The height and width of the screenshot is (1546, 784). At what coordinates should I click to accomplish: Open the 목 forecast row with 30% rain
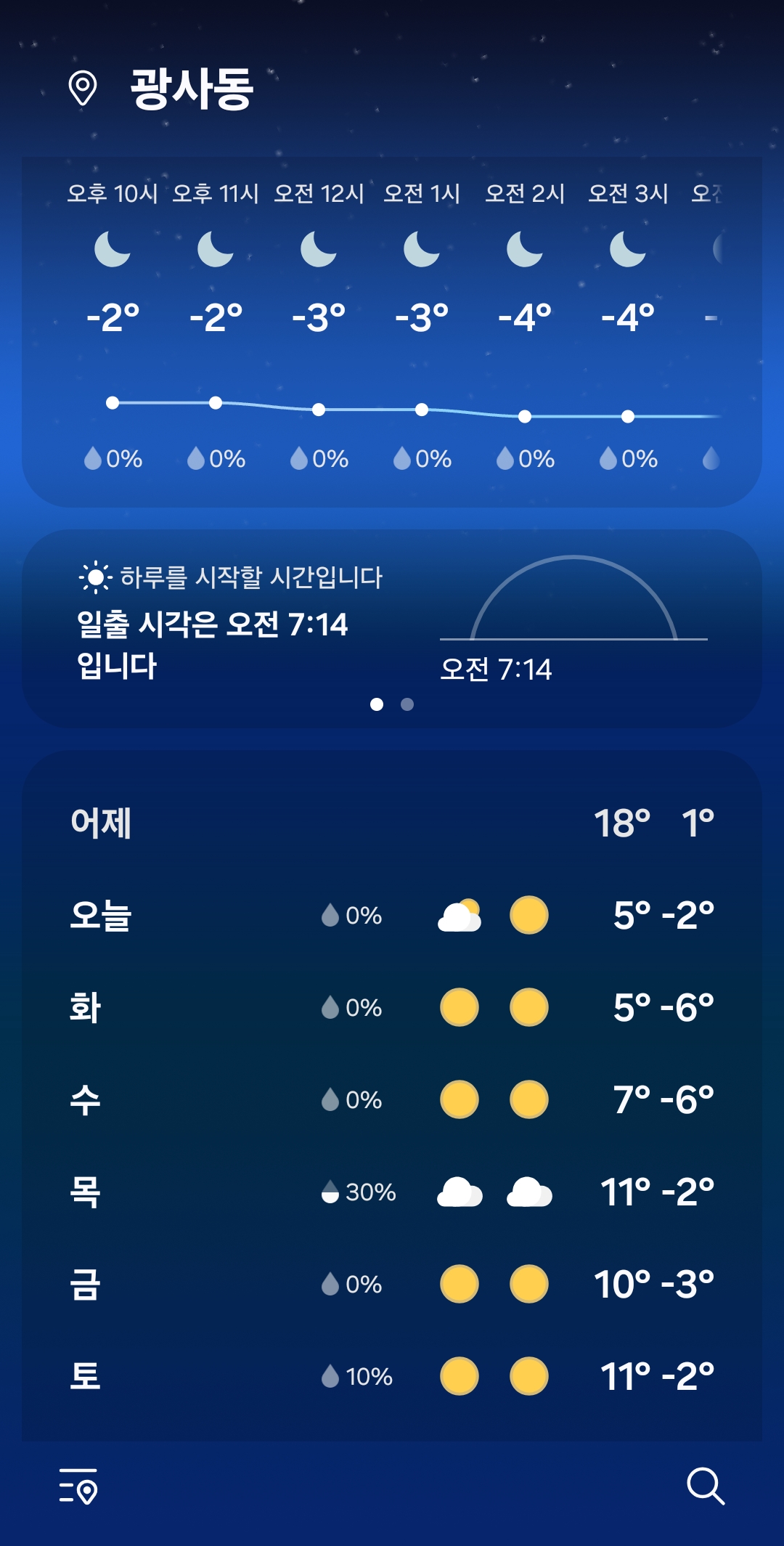click(x=392, y=1192)
